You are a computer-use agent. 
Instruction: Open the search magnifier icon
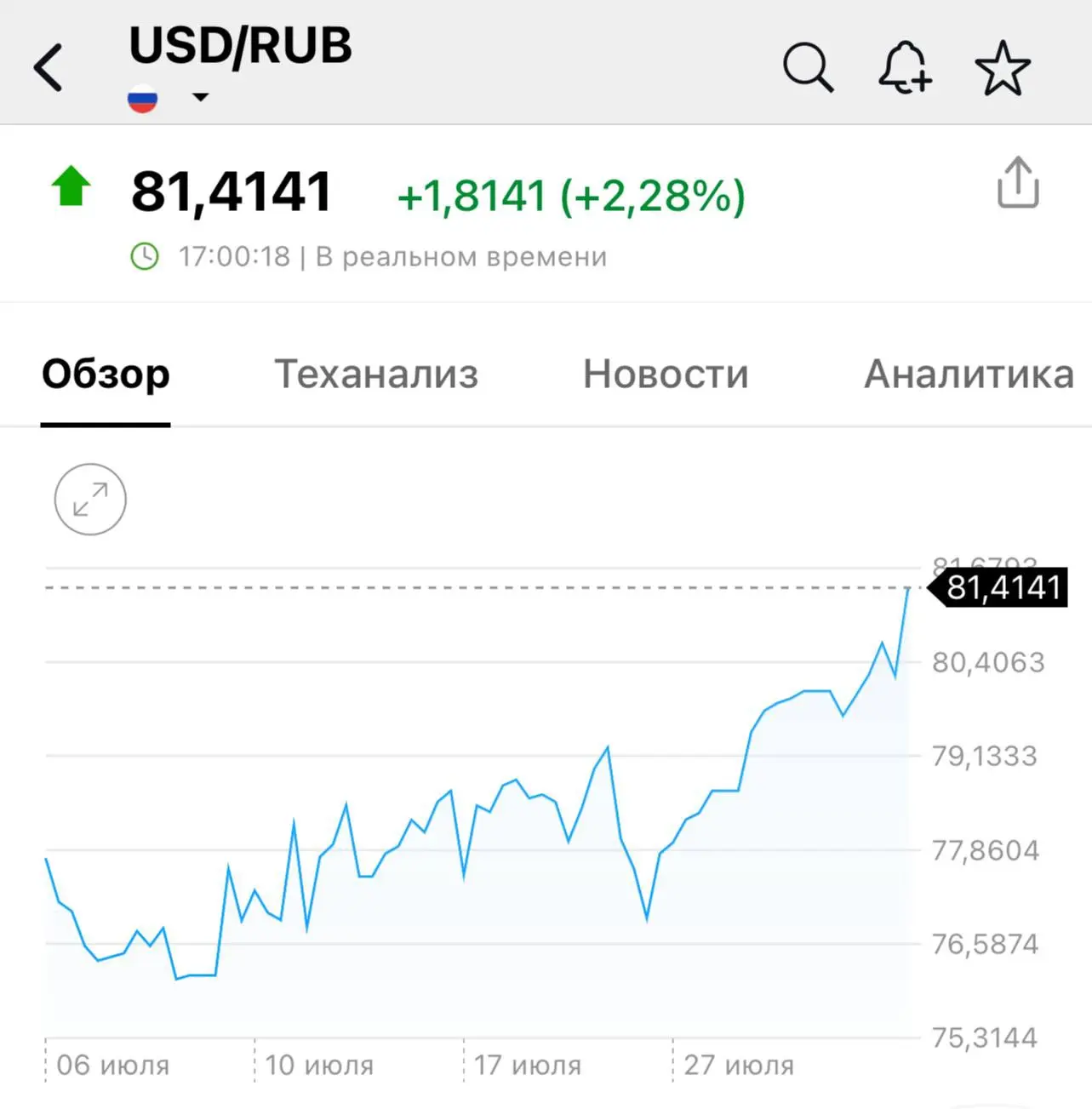coord(808,66)
